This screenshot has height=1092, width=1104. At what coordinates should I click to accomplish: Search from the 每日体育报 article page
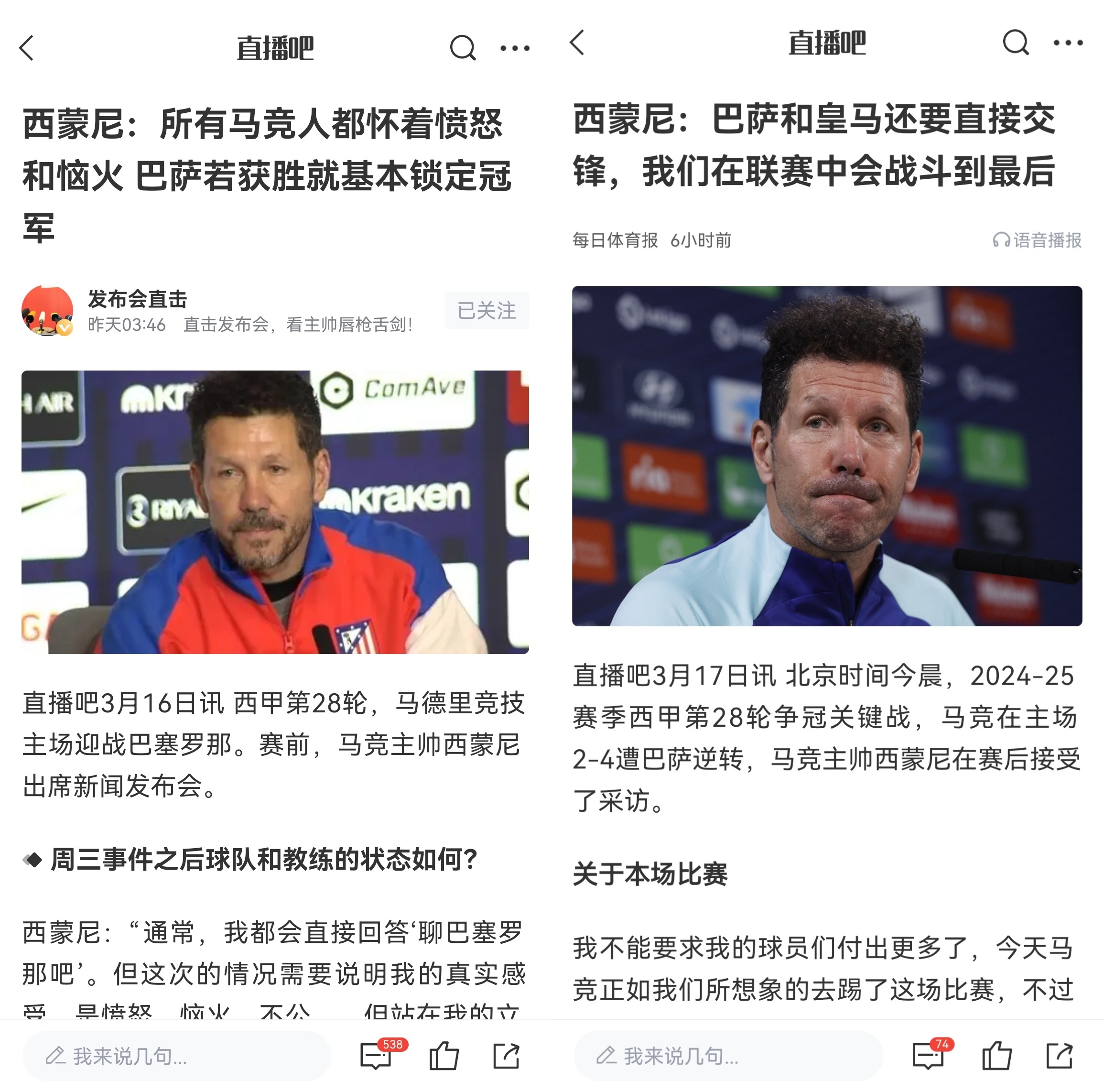(1015, 43)
